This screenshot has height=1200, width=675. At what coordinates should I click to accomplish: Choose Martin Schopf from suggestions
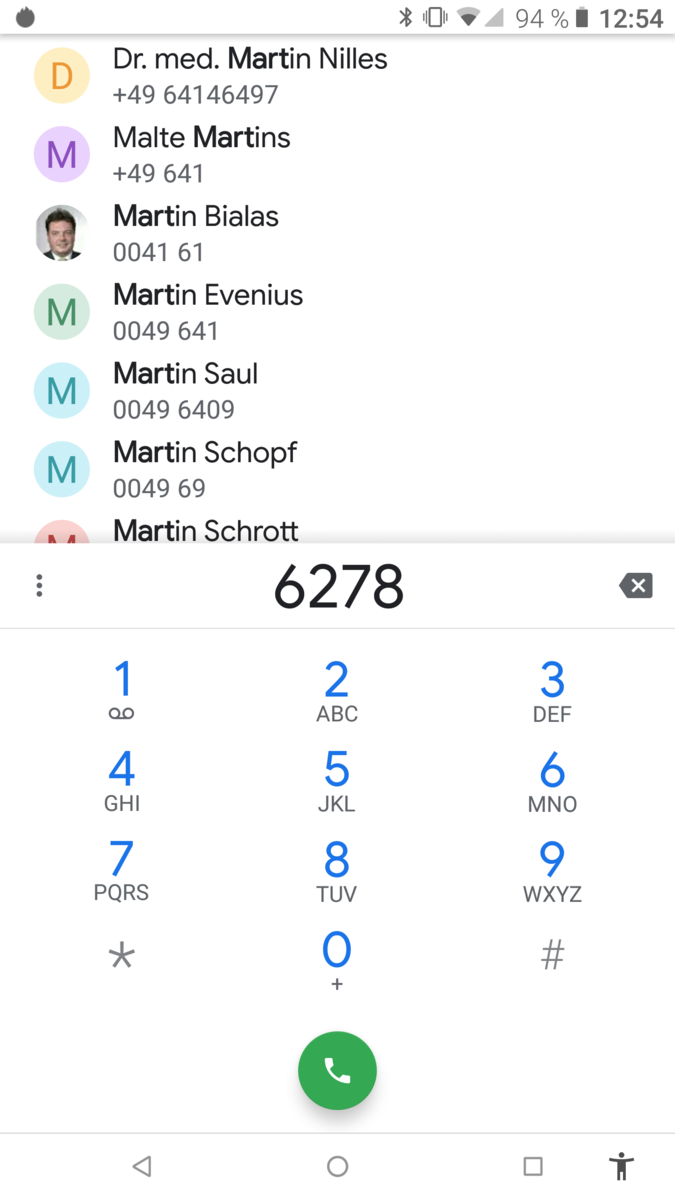(x=205, y=468)
